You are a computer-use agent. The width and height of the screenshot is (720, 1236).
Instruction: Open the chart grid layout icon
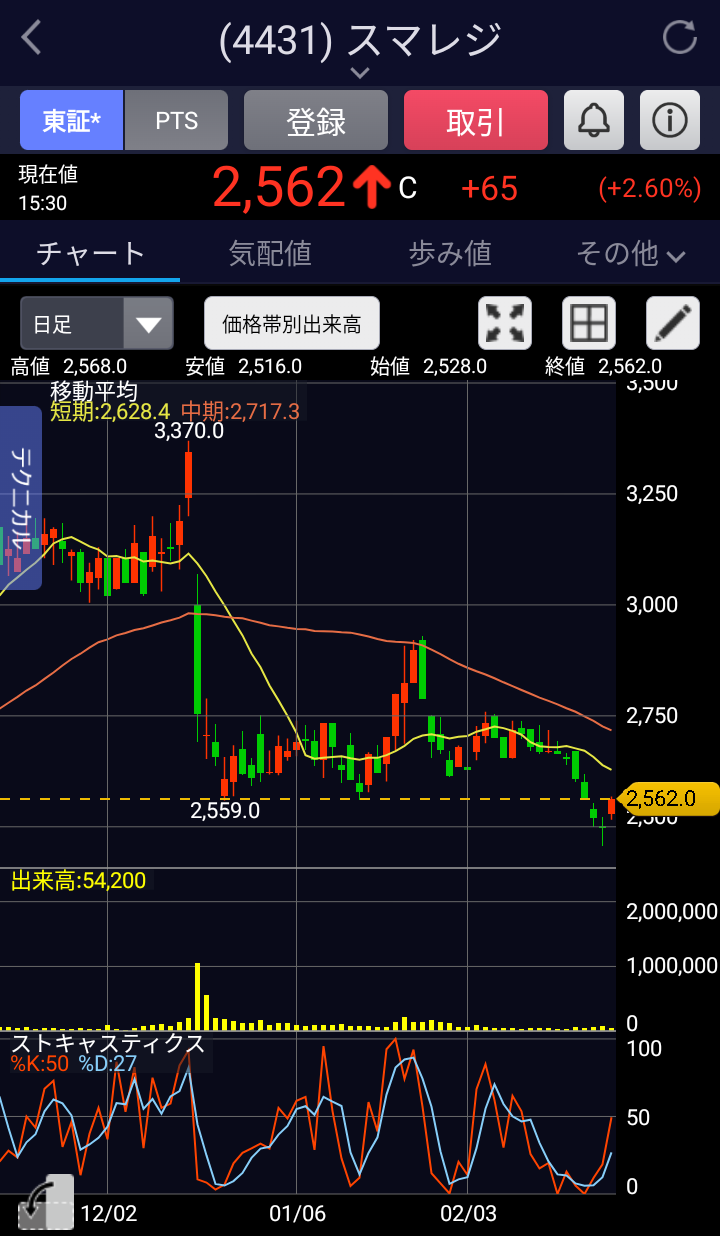[x=589, y=323]
